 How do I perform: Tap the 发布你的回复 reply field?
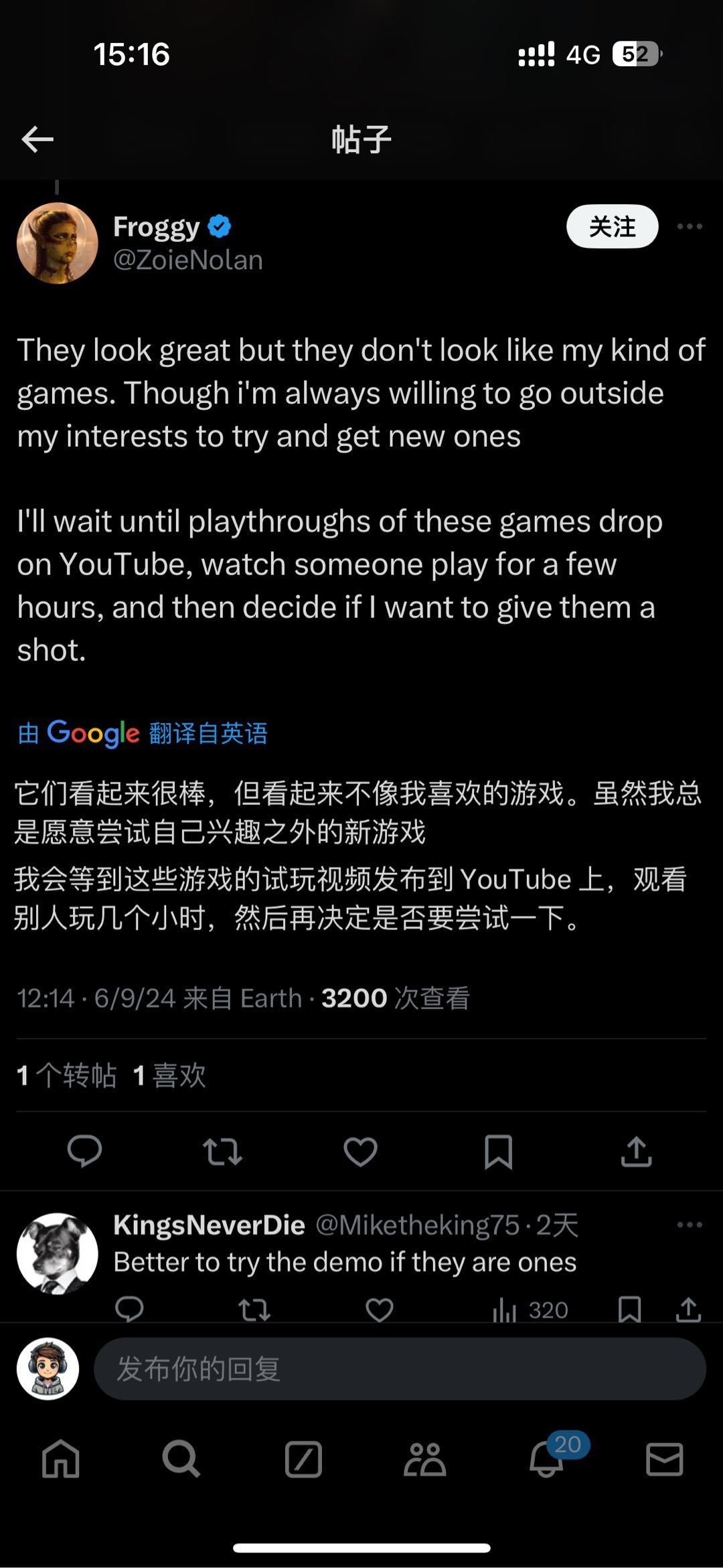[400, 1368]
